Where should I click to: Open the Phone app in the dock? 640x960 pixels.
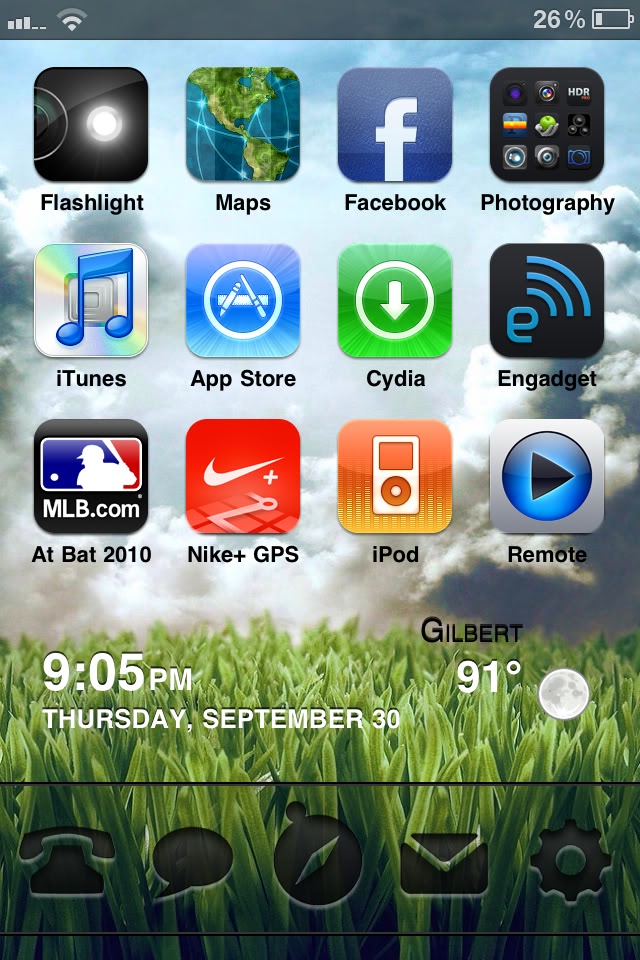(66, 860)
